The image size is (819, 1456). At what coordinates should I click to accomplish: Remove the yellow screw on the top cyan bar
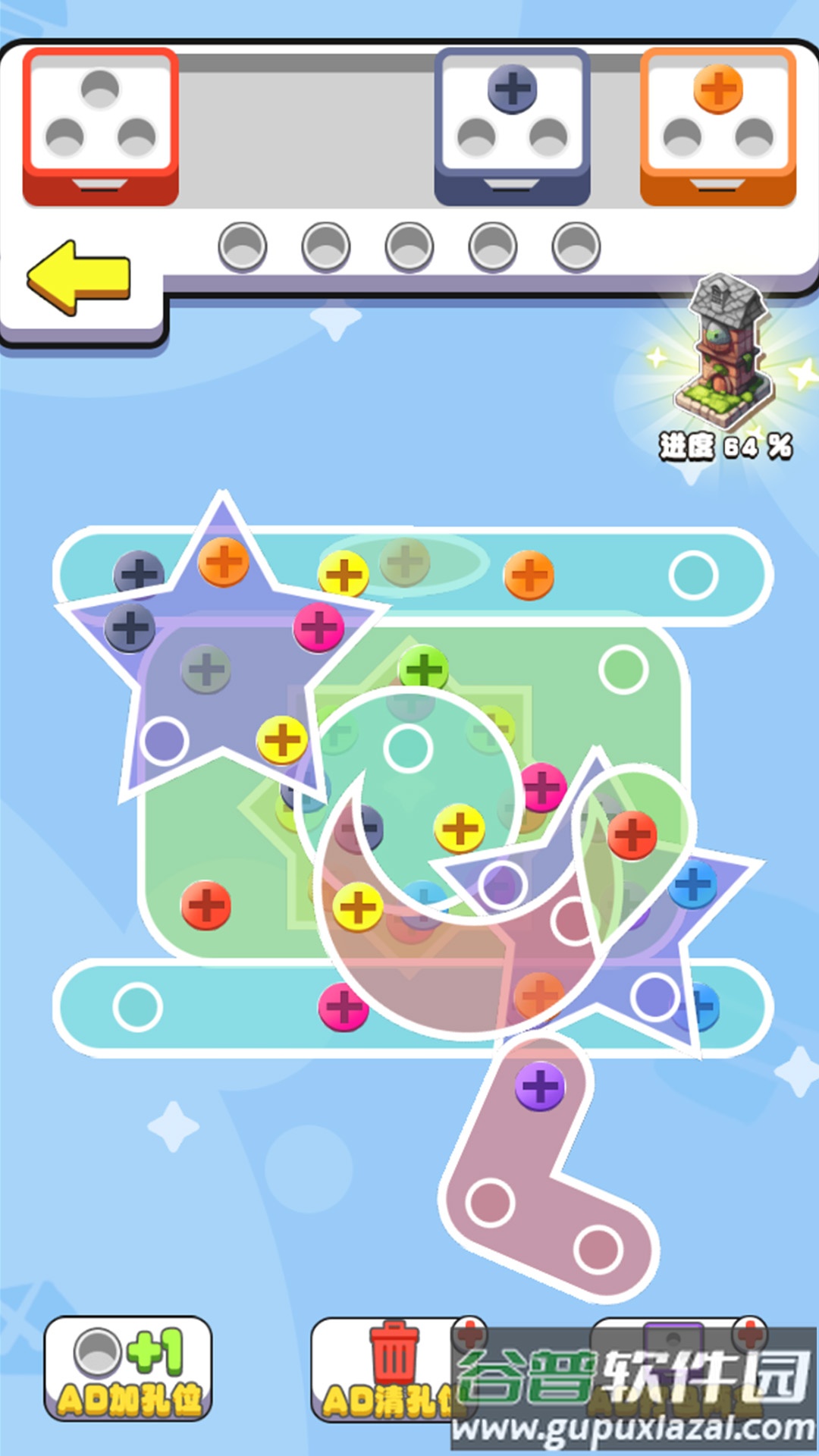coord(344,575)
